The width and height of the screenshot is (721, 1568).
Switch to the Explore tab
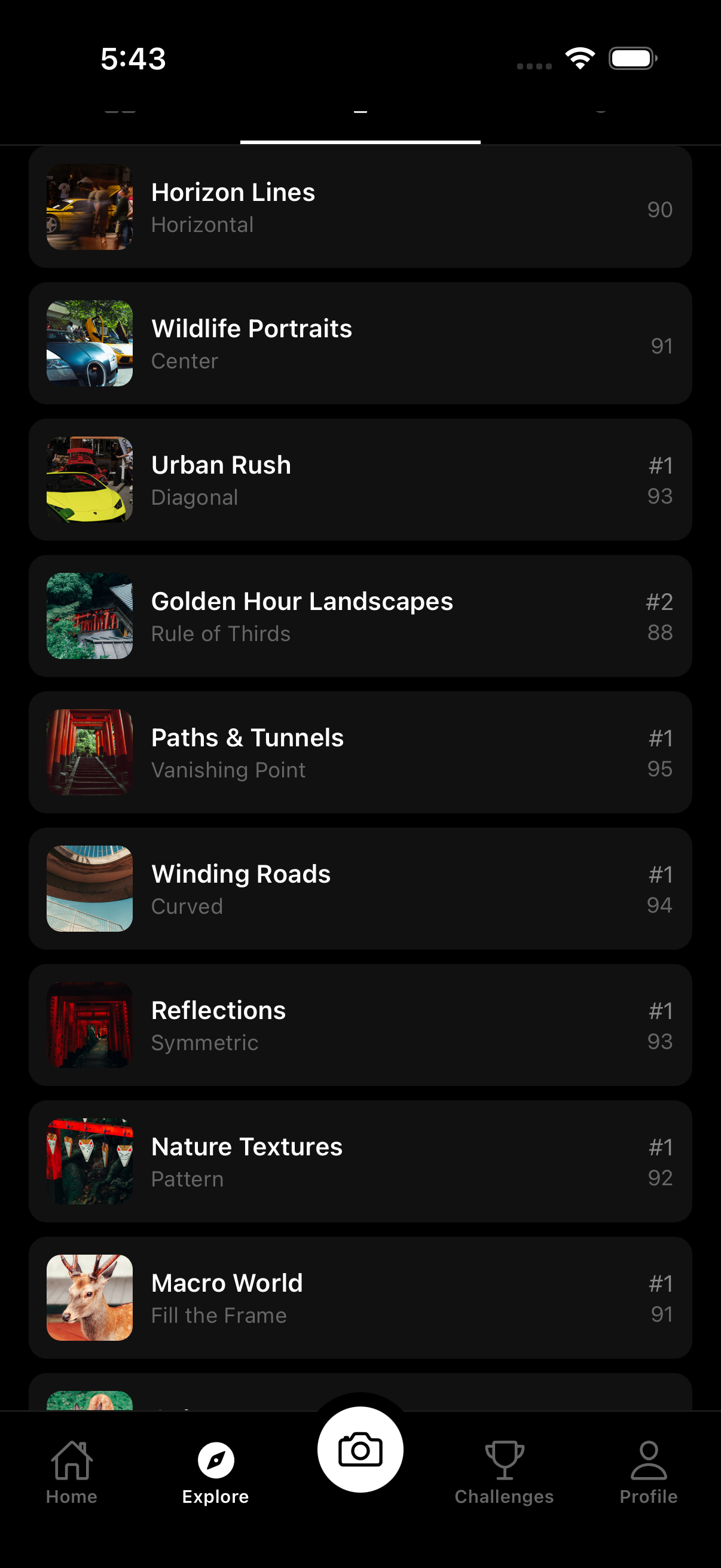pyautogui.click(x=215, y=1472)
